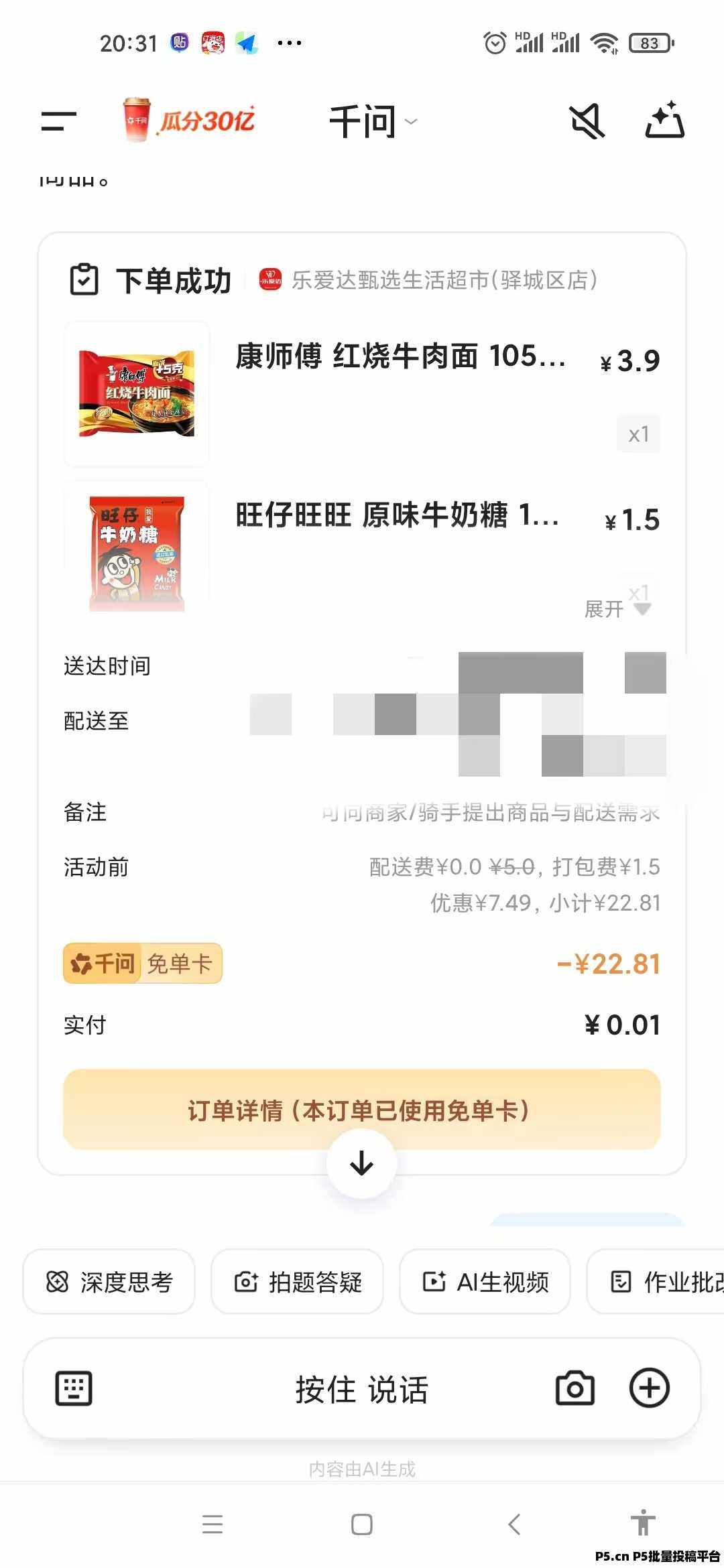724x1568 pixels.
Task: Open the plus attachment menu
Action: click(649, 1388)
